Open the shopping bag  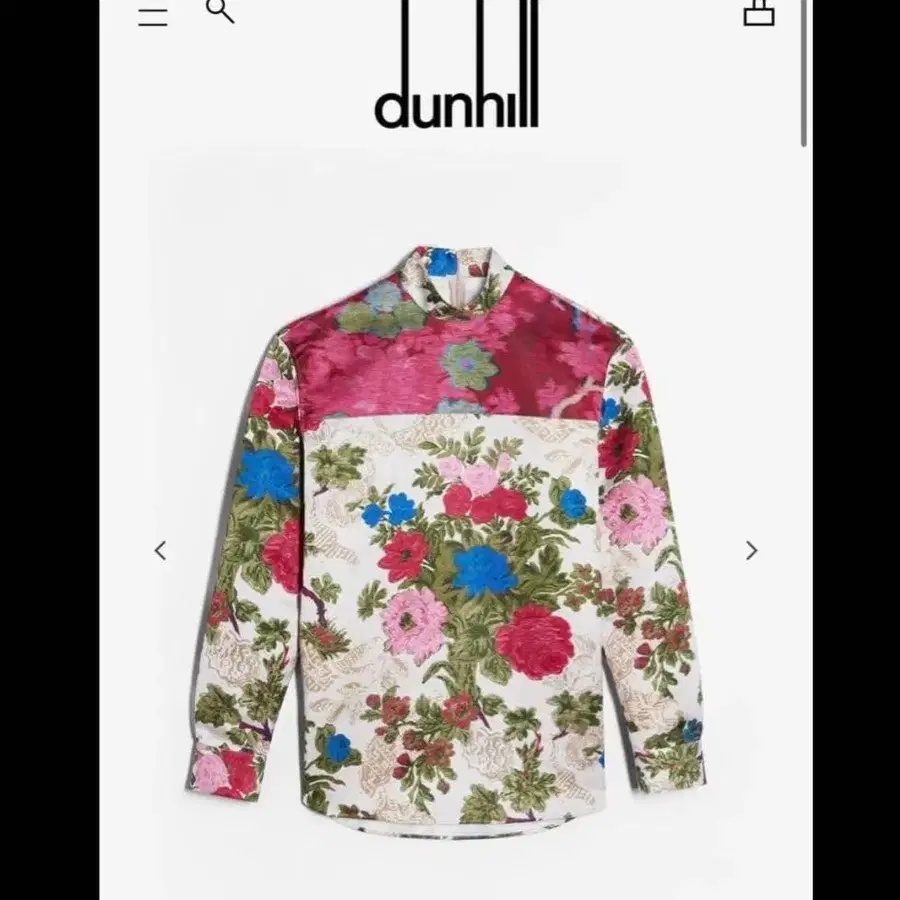[x=759, y=13]
